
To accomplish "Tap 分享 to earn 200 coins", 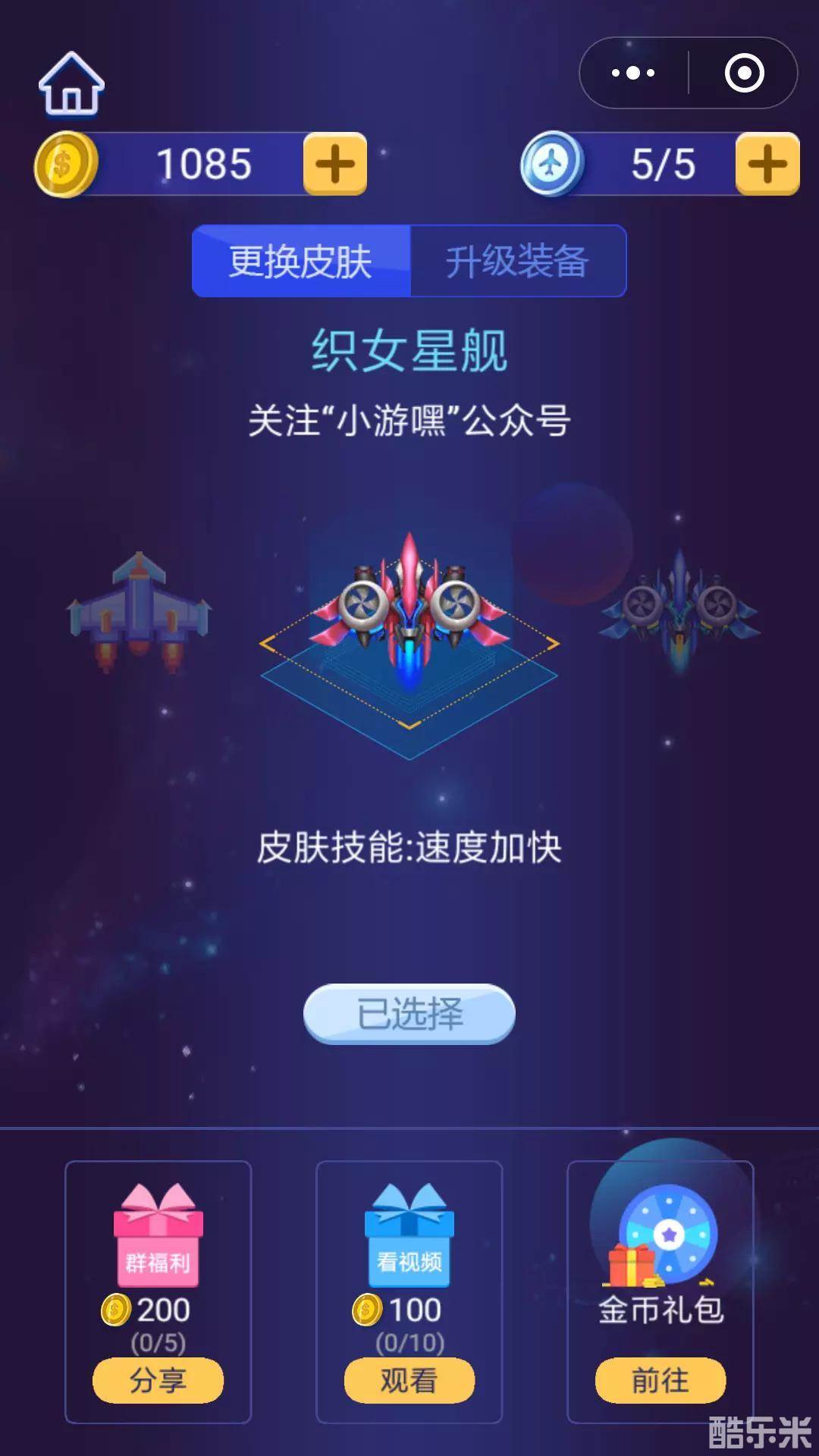I will 158,1380.
